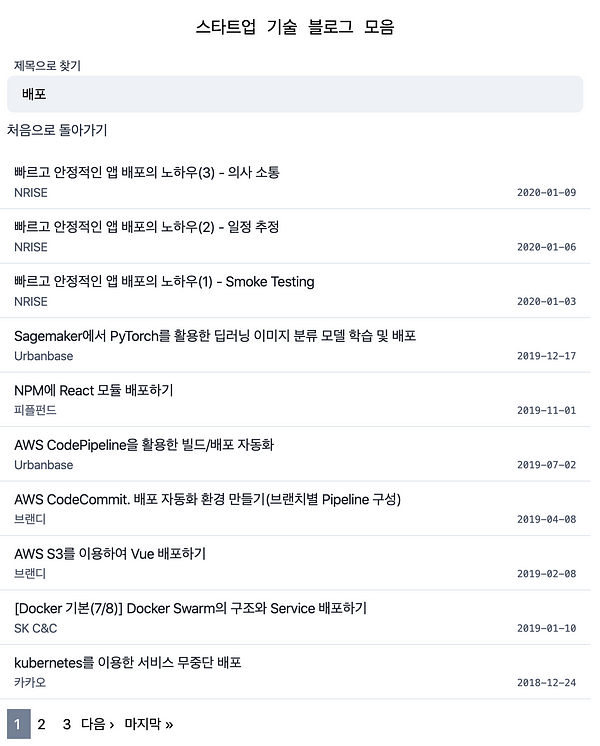600x746 pixels.
Task: Open the AWS CodePipeline 빌드/배포 자동화 post
Action: click(x=144, y=445)
